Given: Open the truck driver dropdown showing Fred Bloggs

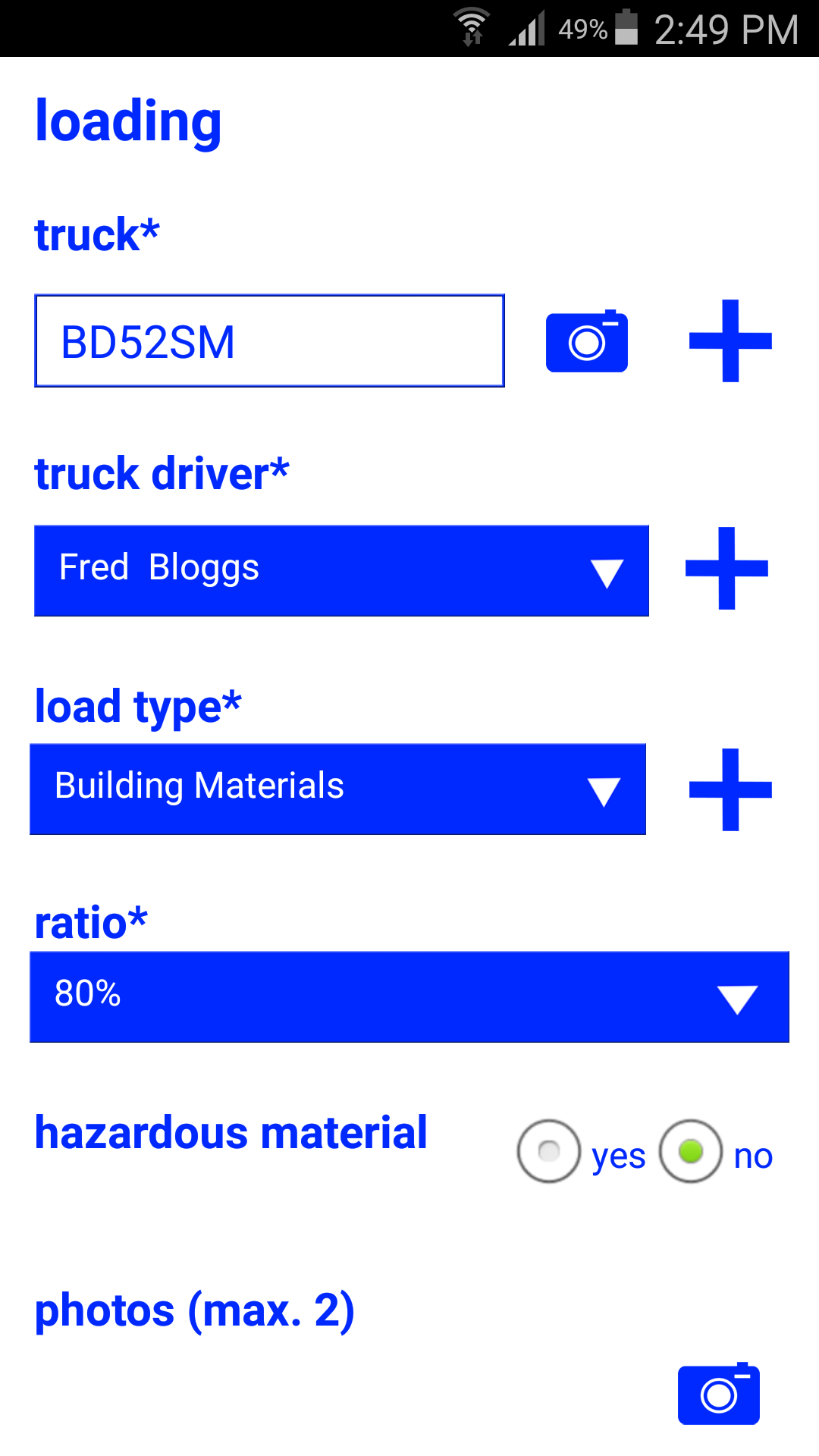Looking at the screenshot, I should coord(341,570).
